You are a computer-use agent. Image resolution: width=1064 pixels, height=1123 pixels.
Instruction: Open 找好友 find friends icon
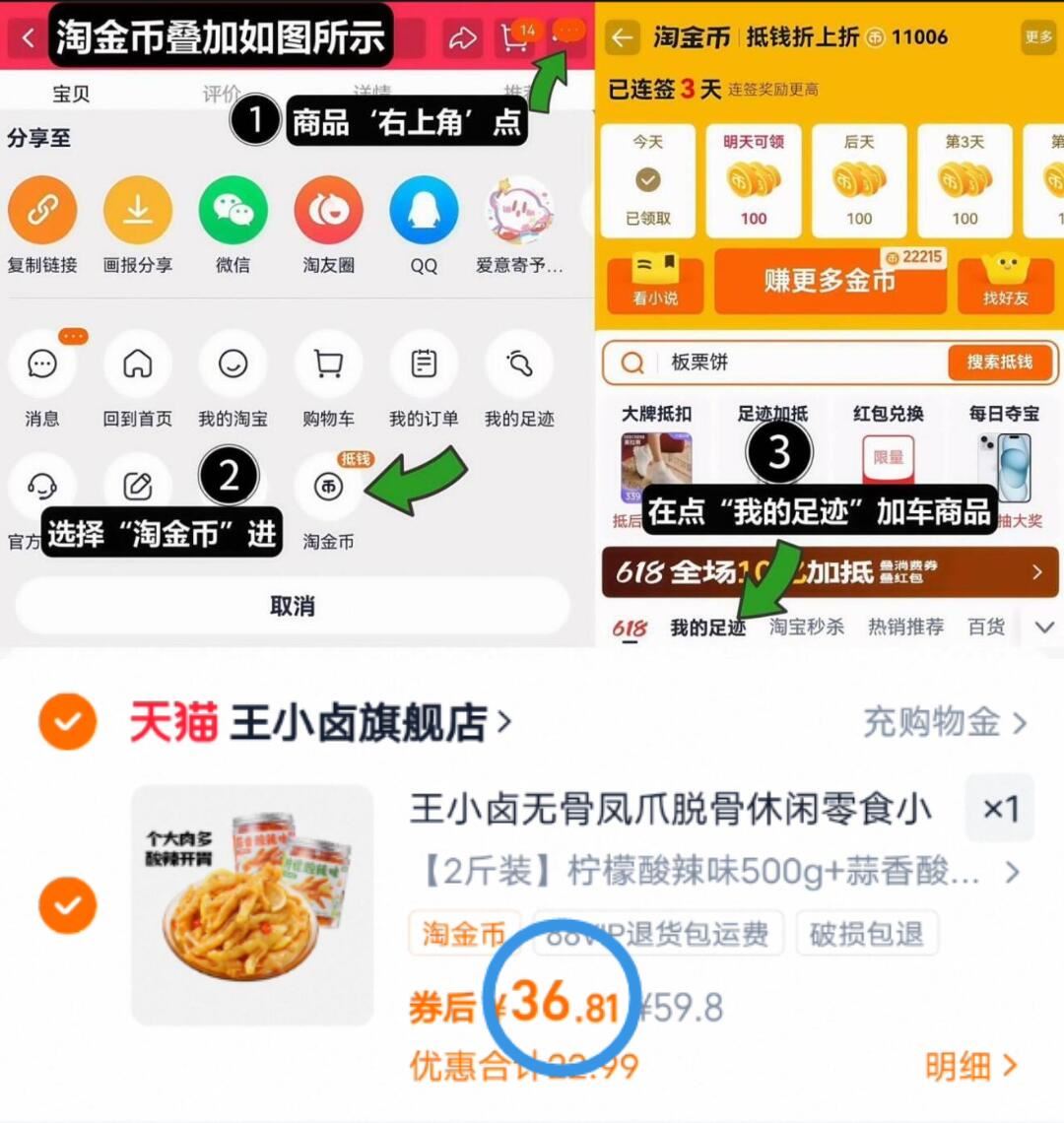(1006, 284)
